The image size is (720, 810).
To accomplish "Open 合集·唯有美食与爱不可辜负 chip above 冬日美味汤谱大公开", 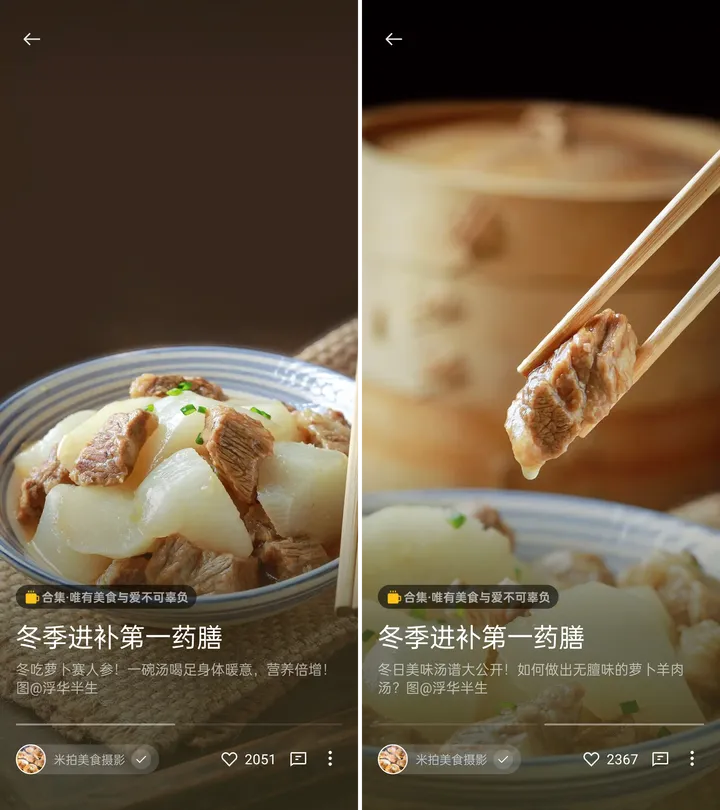I will coord(468,597).
